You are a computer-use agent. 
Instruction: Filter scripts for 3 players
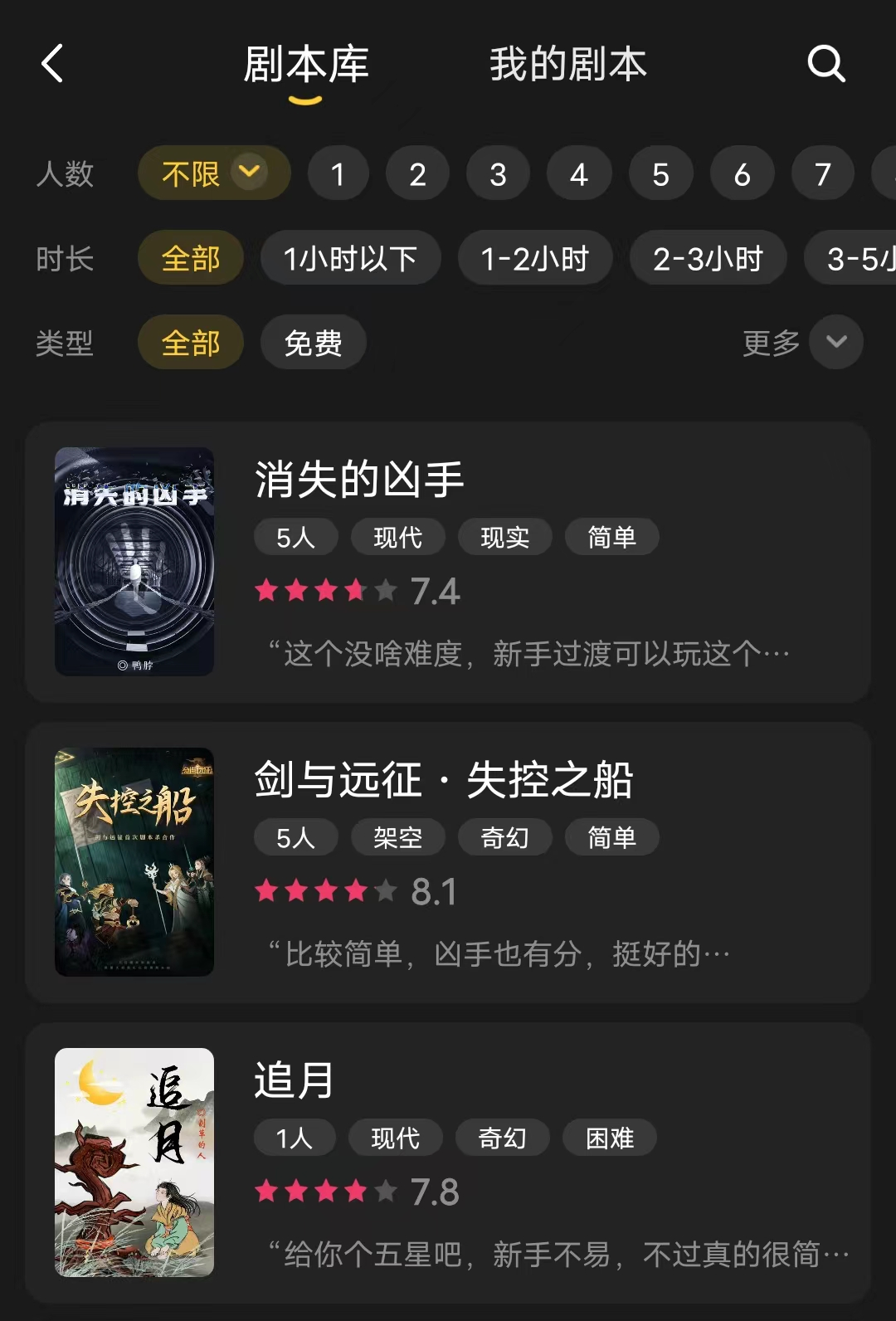(x=498, y=174)
